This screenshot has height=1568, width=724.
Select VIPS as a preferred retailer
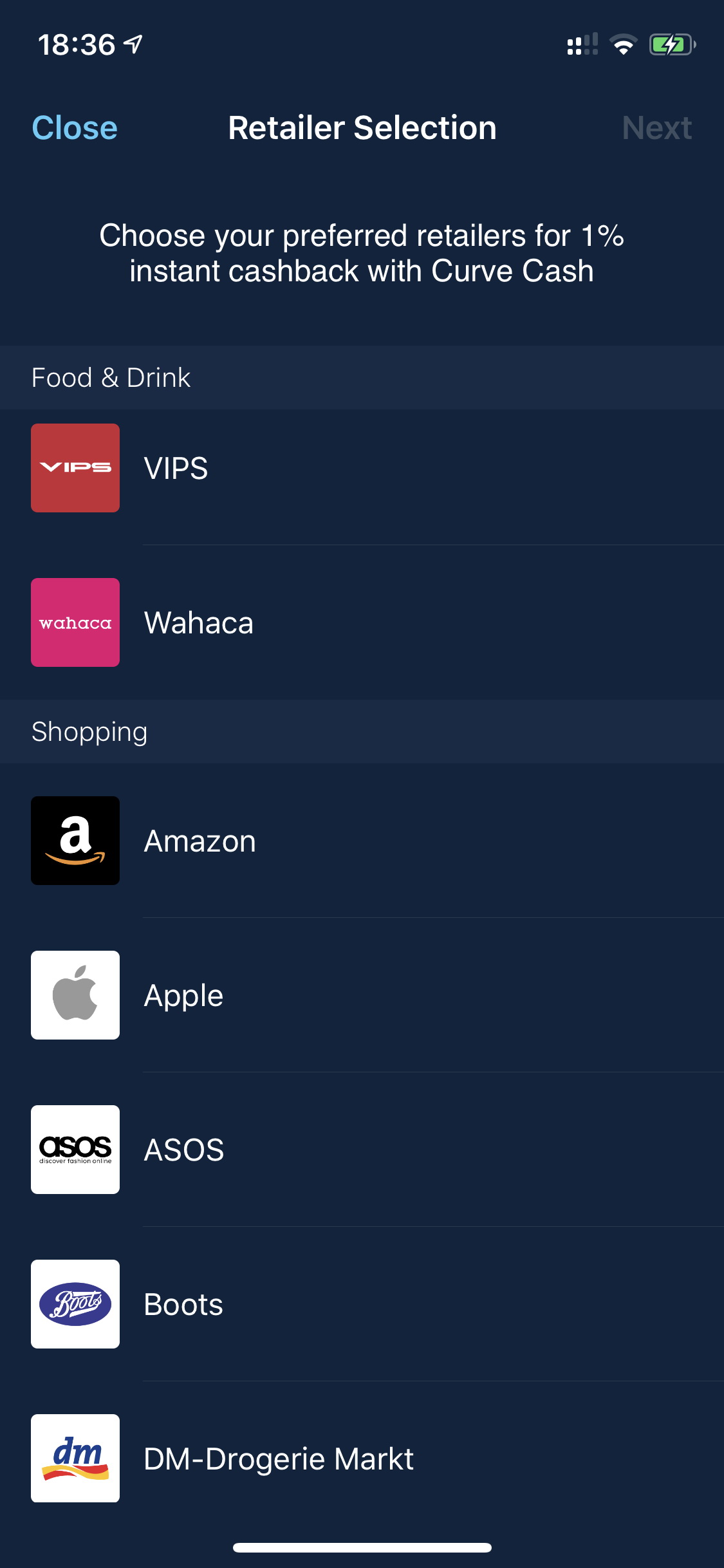pyautogui.click(x=362, y=468)
